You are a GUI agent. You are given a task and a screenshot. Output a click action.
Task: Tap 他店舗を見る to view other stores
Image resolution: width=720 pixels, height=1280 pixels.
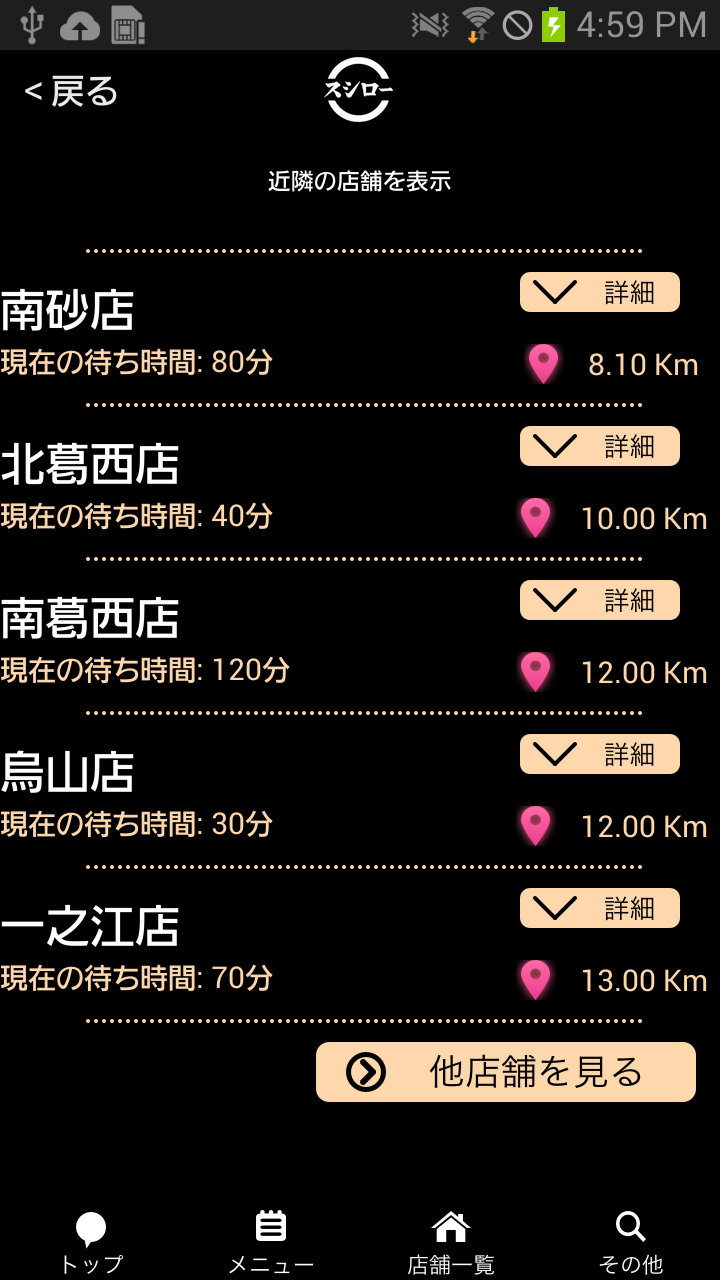pos(506,1072)
